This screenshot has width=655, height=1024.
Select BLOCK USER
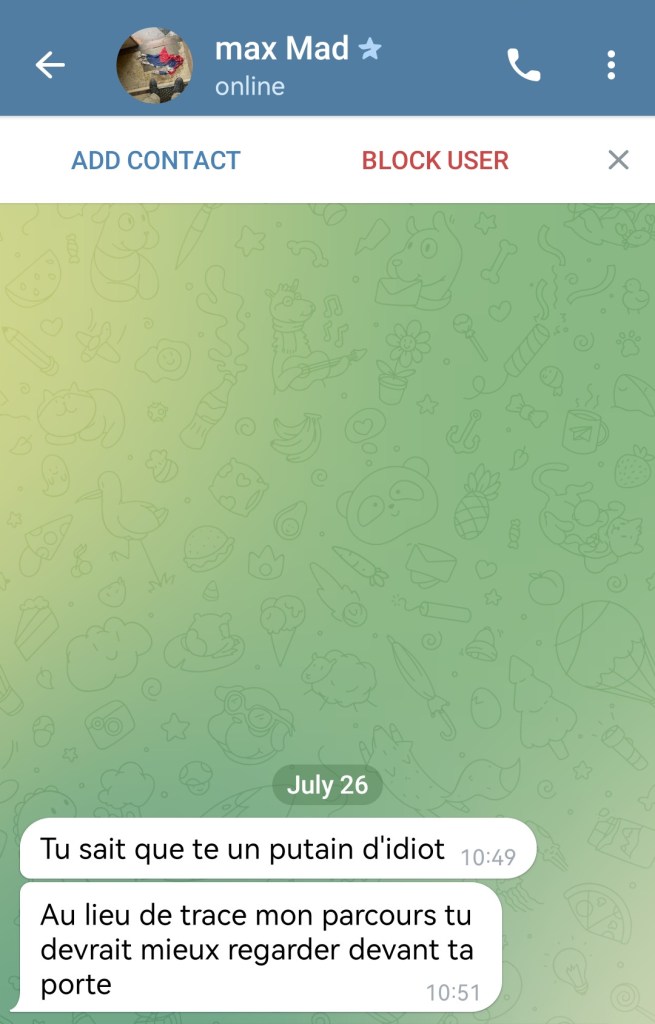click(x=435, y=160)
